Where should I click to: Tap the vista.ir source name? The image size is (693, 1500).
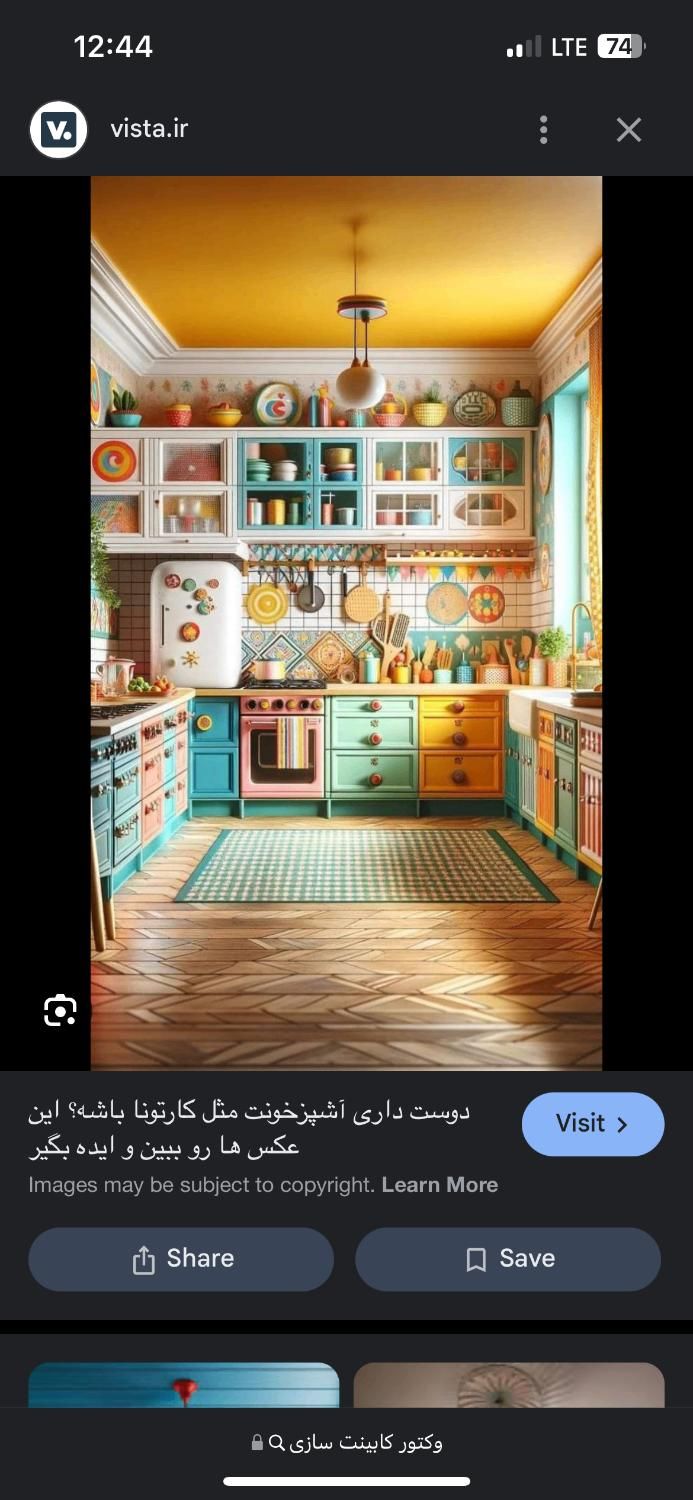coord(149,129)
